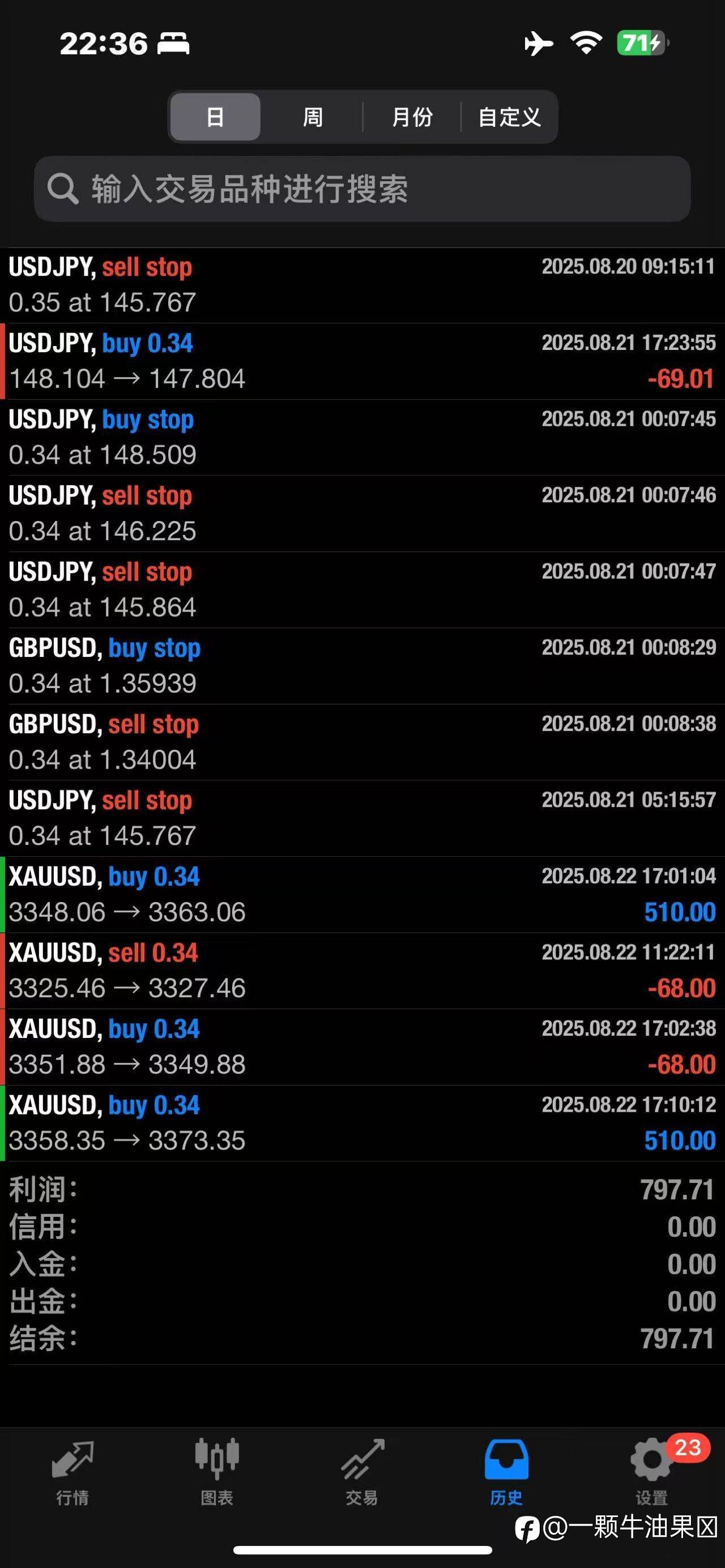Viewport: 725px width, 1568px height.
Task: Tap the symbol search field
Action: [362, 189]
